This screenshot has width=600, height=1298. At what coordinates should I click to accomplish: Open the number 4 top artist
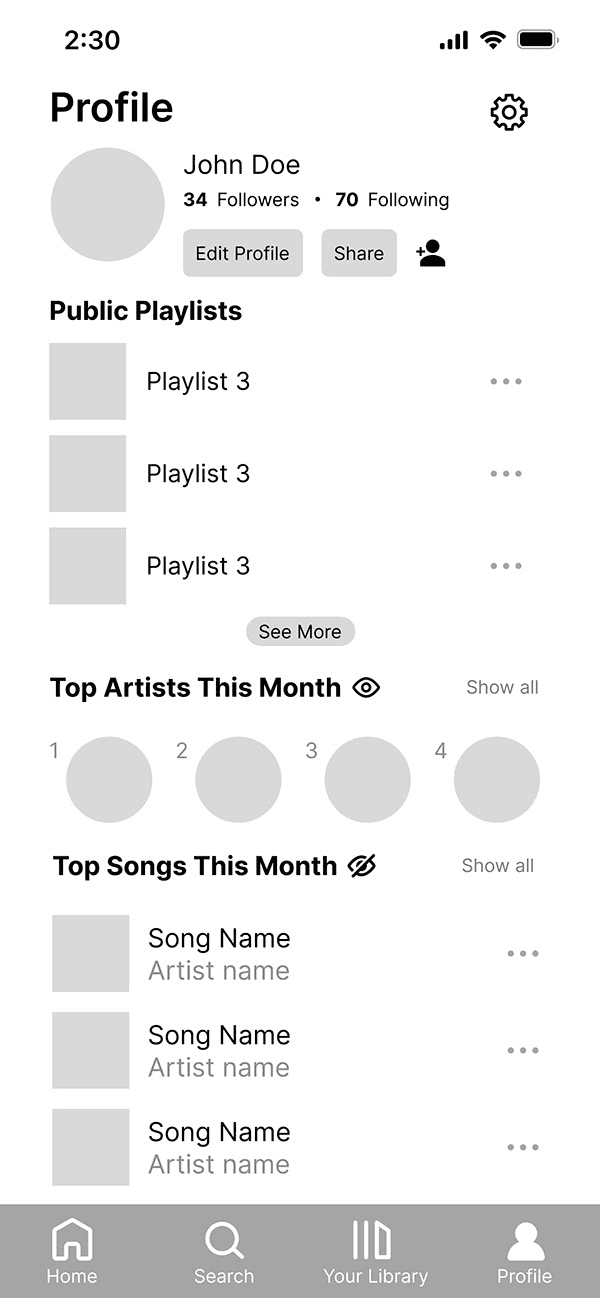tap(497, 780)
